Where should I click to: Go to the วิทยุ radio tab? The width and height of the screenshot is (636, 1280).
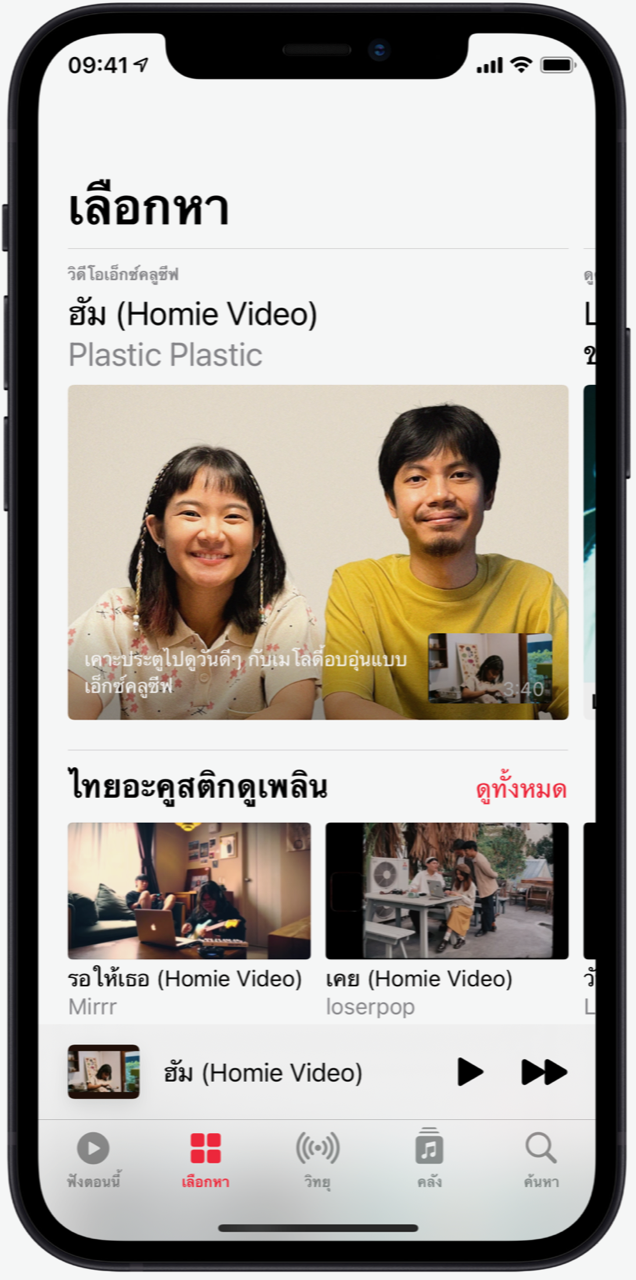click(317, 1160)
